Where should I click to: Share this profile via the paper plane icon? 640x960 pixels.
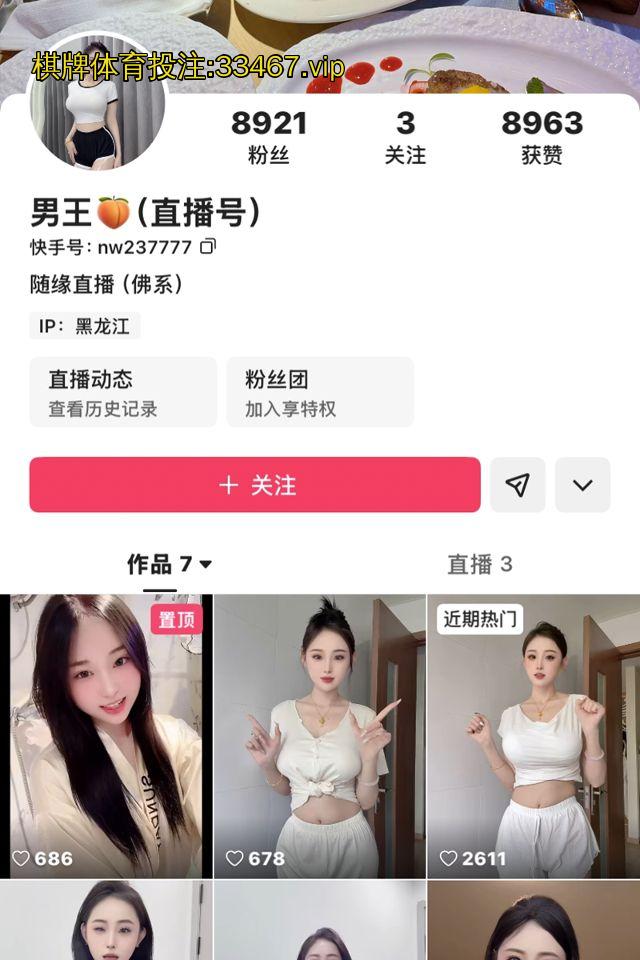point(517,485)
